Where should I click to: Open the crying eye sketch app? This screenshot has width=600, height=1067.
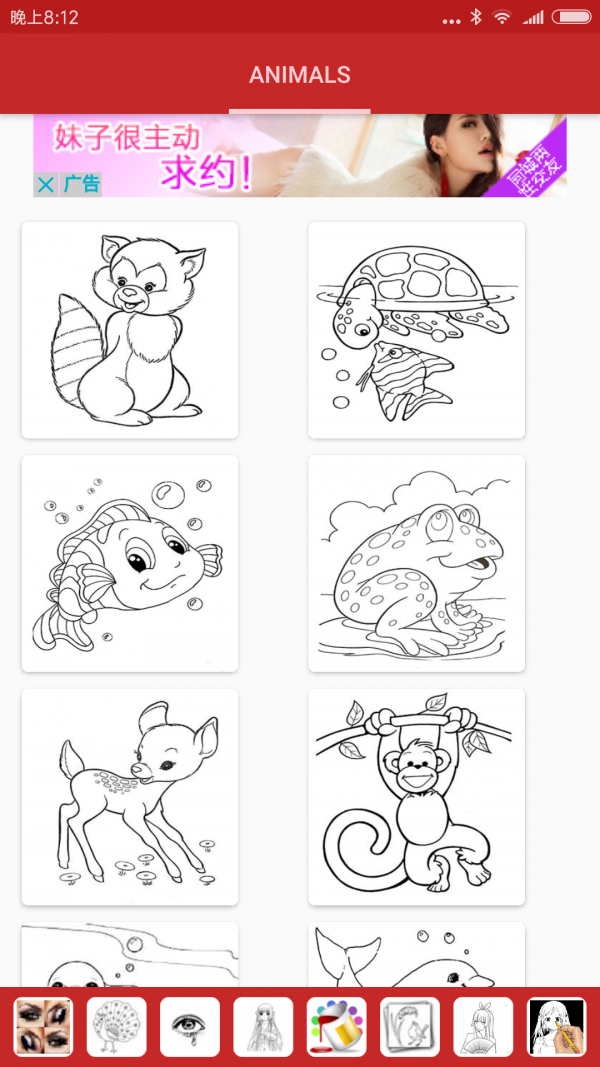pyautogui.click(x=190, y=1027)
